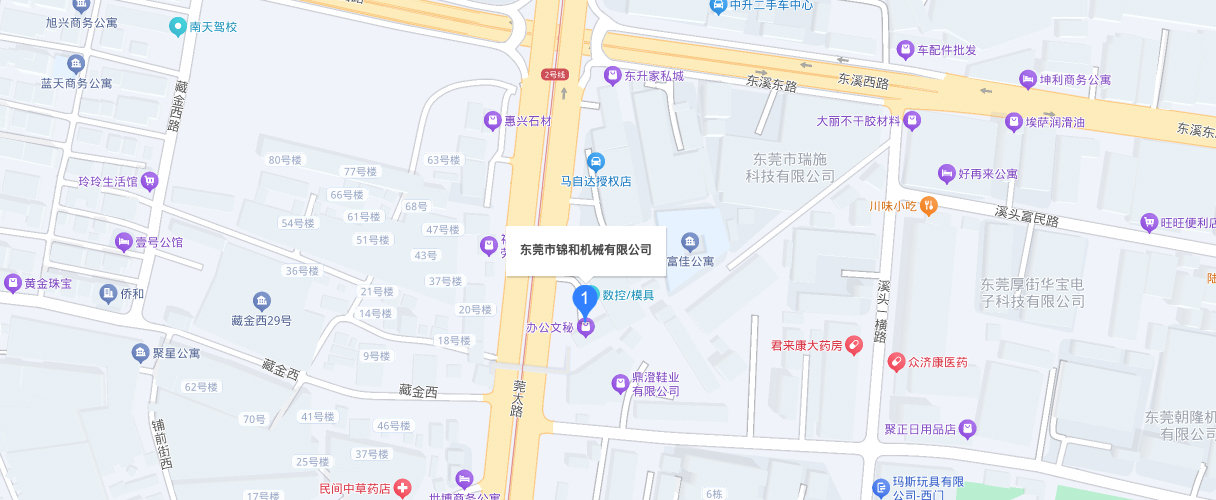Tap the 办公文秘 shop marker

587,327
